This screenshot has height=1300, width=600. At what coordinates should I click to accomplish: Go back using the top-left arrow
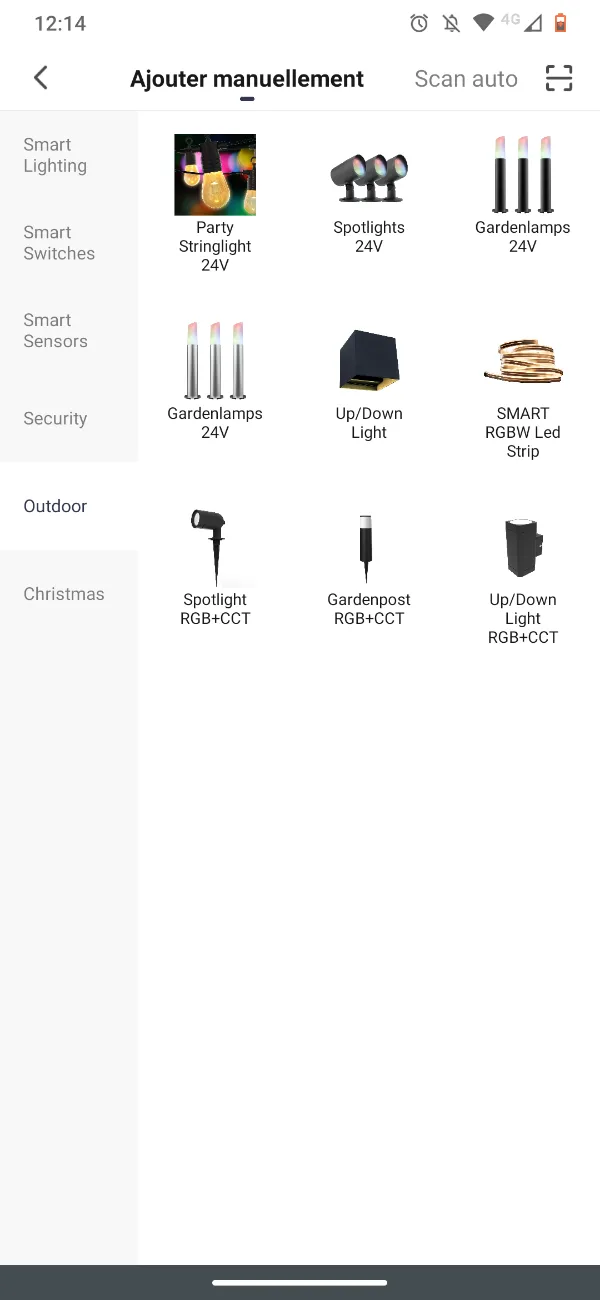pyautogui.click(x=40, y=78)
